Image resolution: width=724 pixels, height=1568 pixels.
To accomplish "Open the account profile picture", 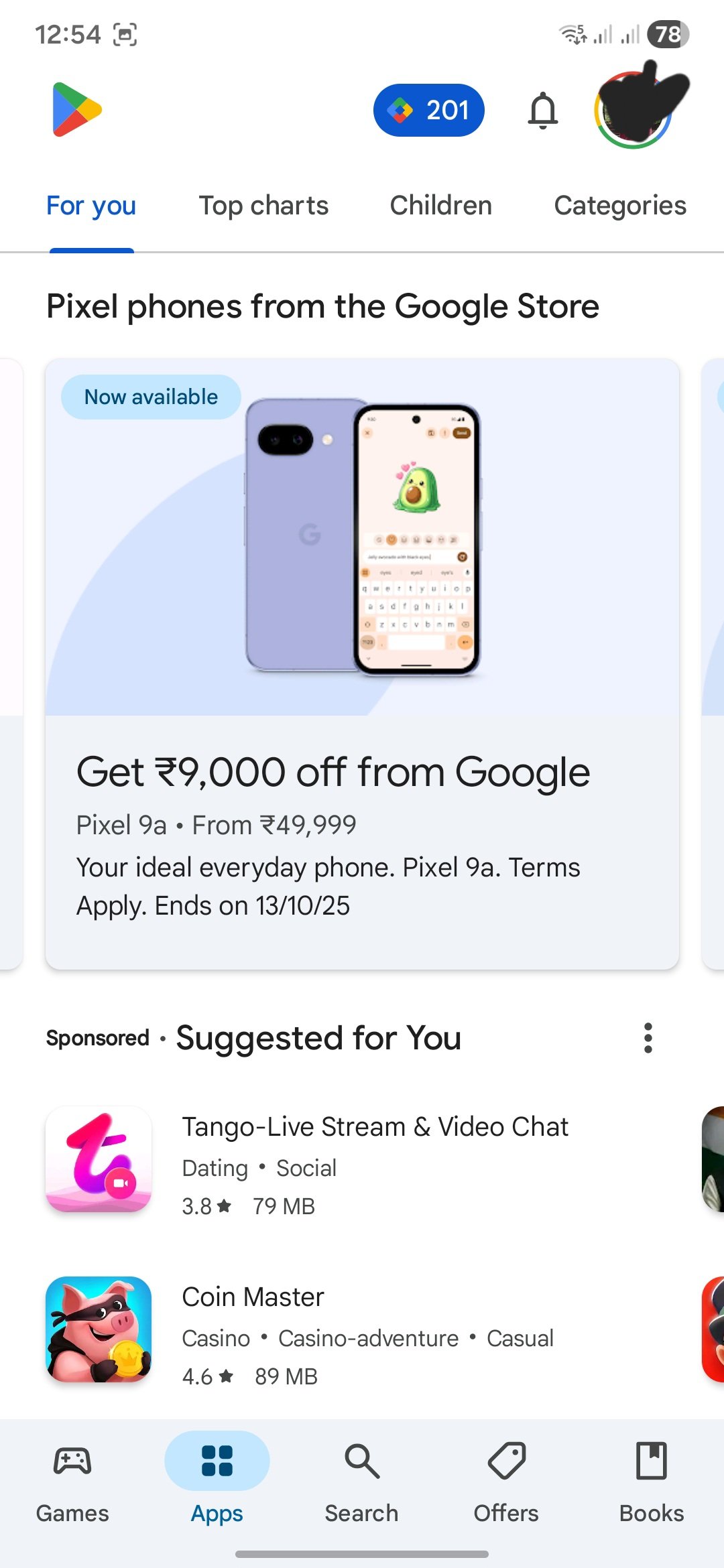I will [x=633, y=110].
